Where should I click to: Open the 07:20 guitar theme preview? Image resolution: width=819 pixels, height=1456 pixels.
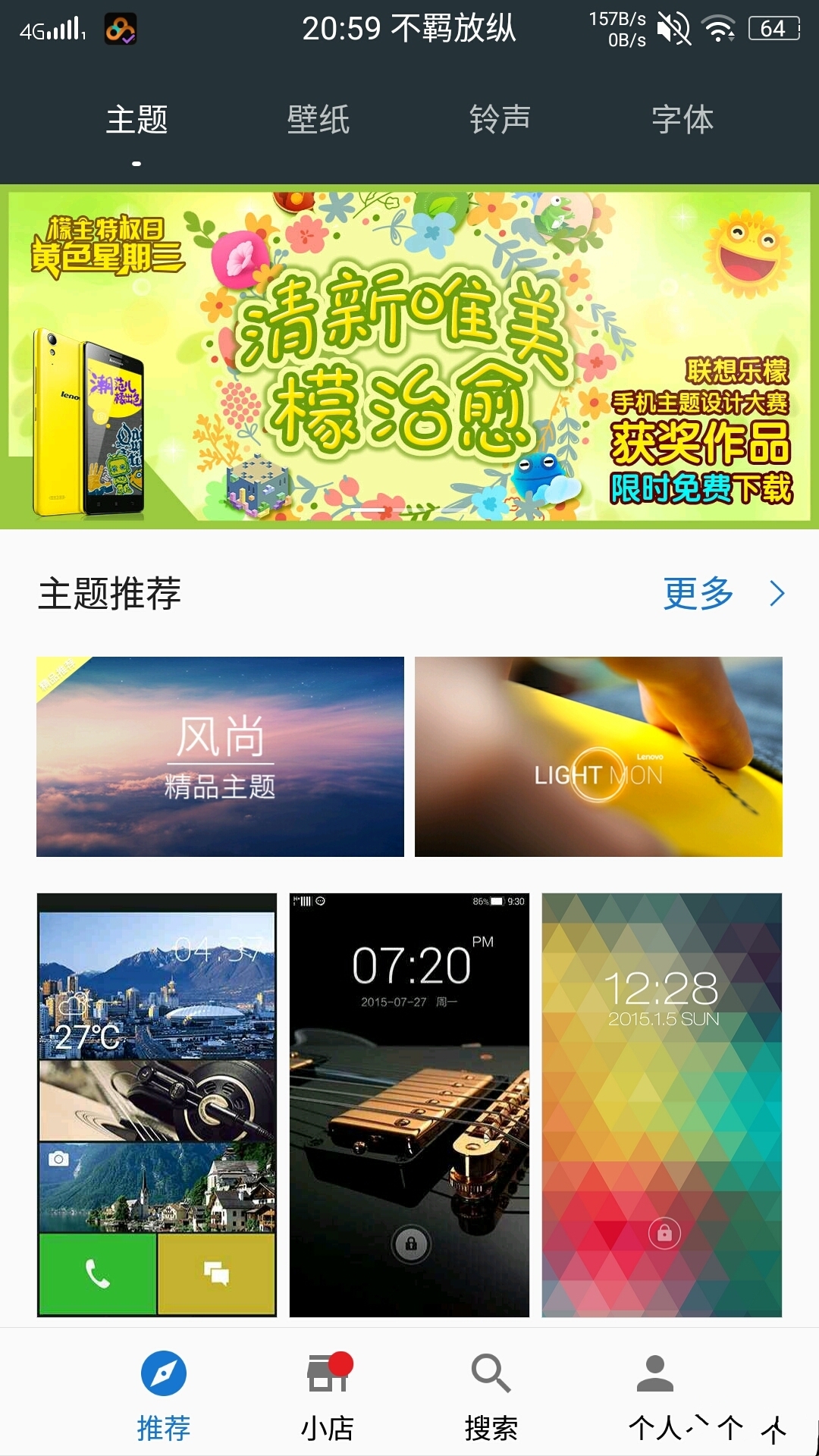(409, 1105)
